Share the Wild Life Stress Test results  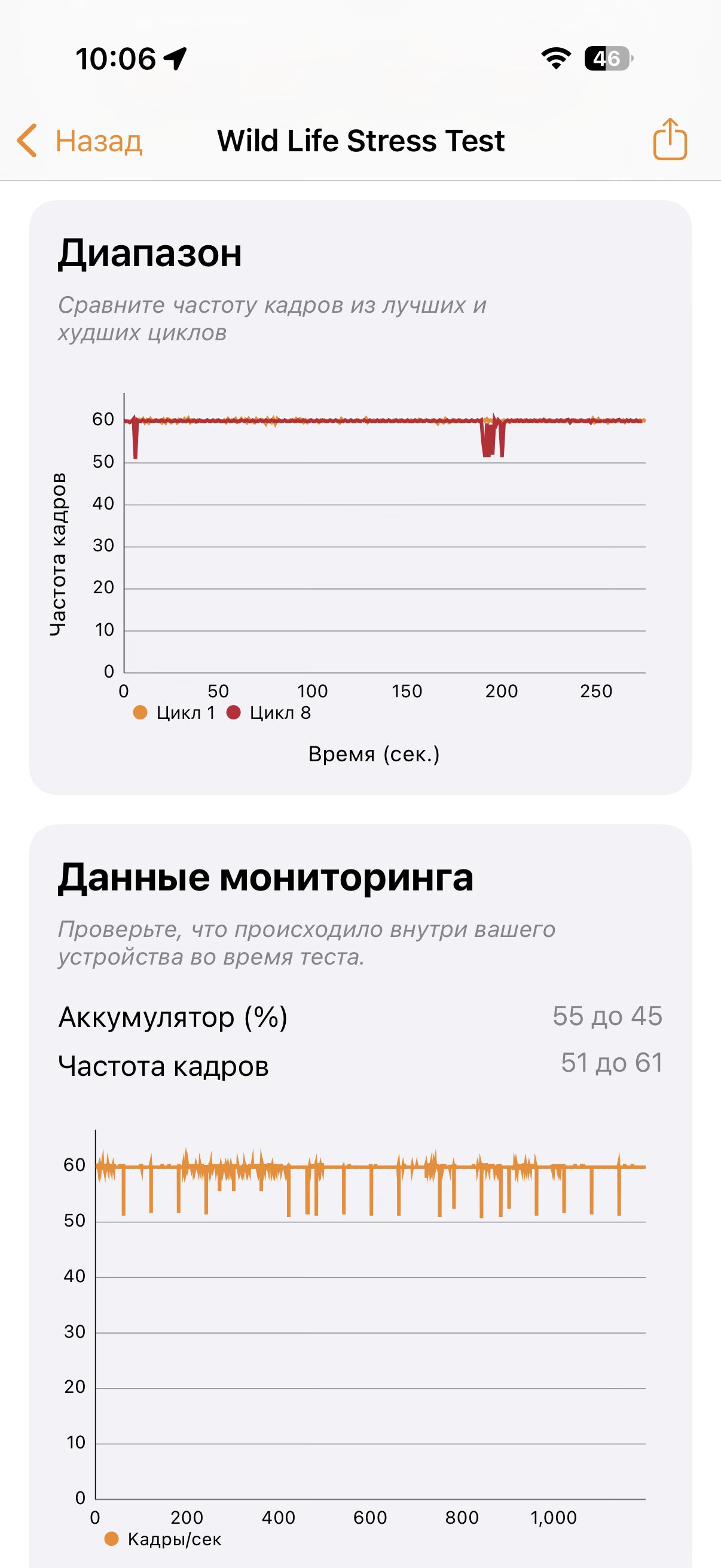tap(670, 140)
